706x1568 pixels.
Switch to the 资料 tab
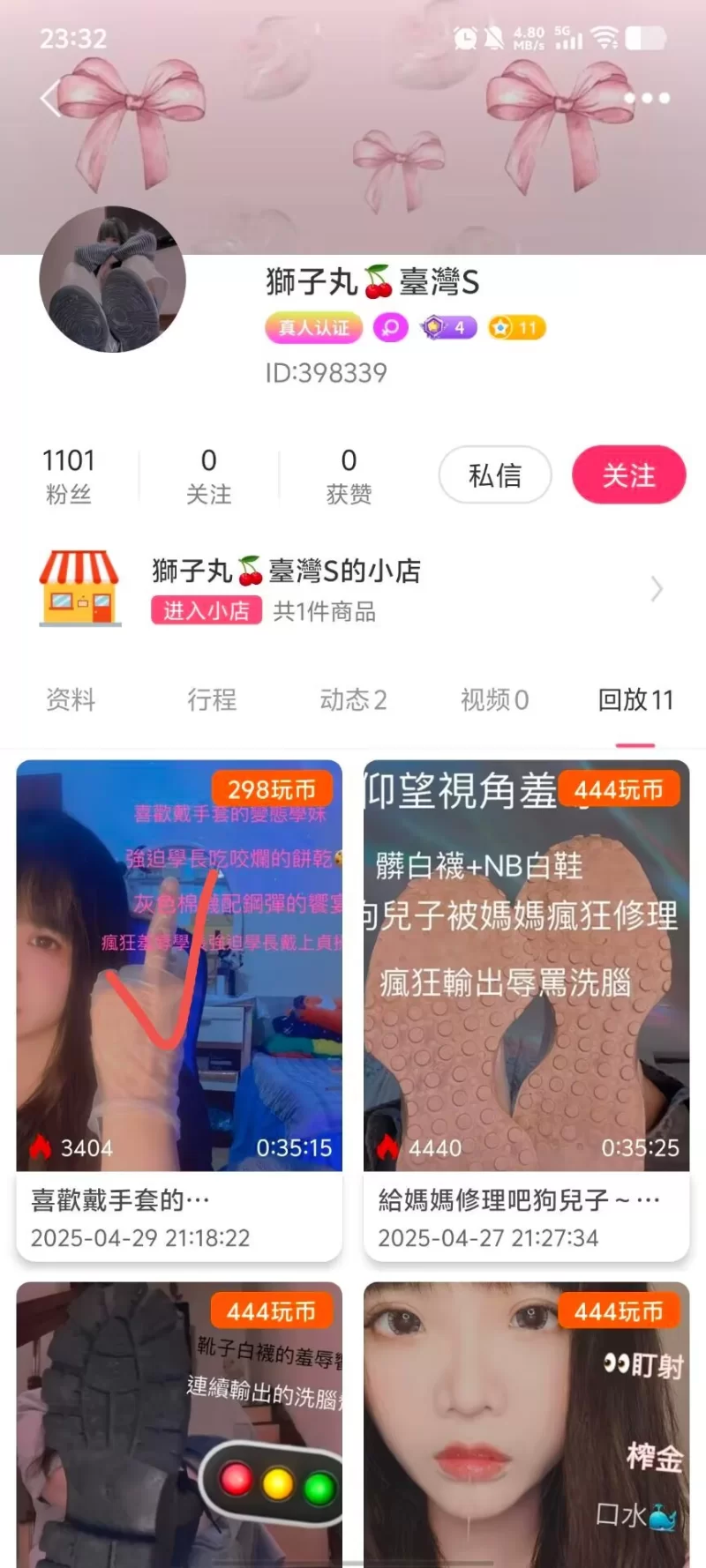click(x=71, y=700)
